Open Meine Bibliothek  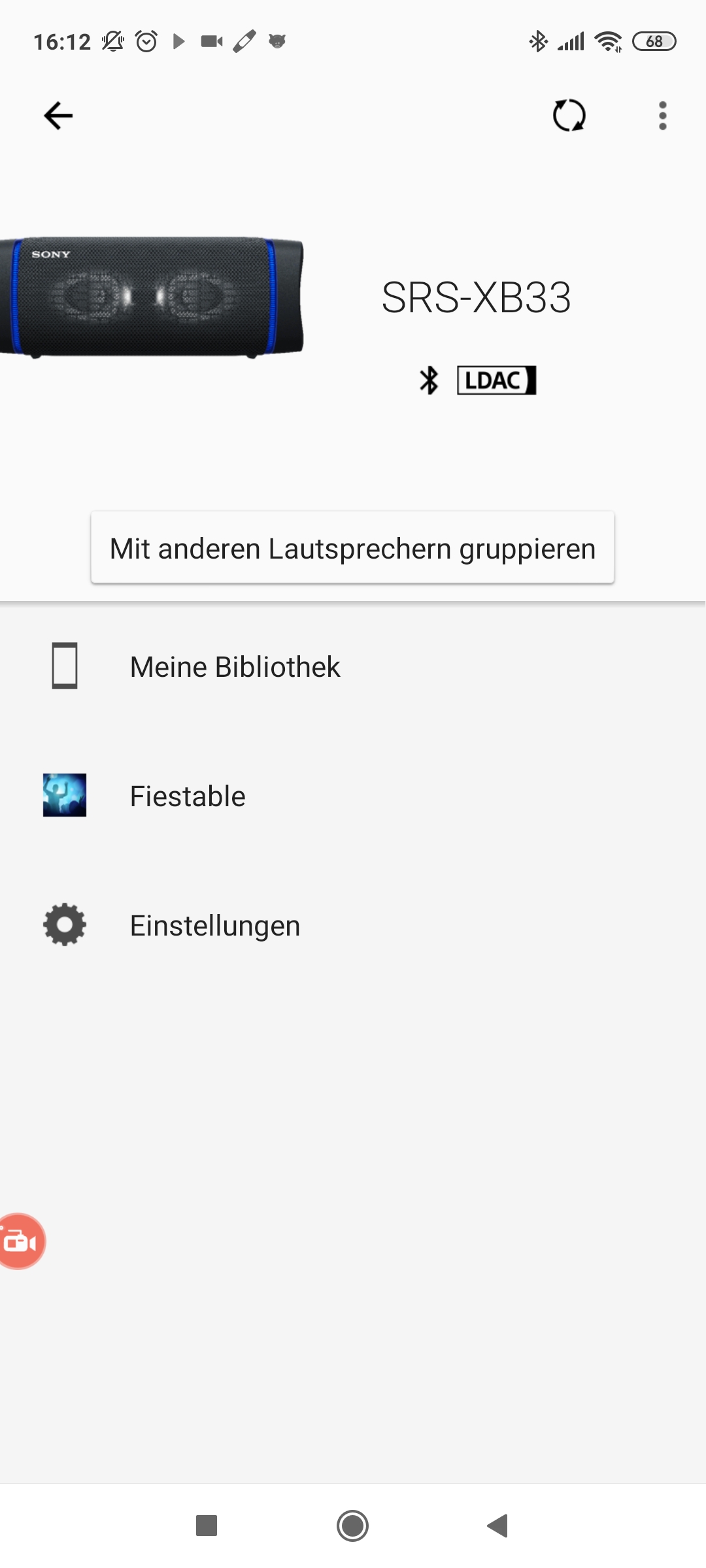coord(353,666)
